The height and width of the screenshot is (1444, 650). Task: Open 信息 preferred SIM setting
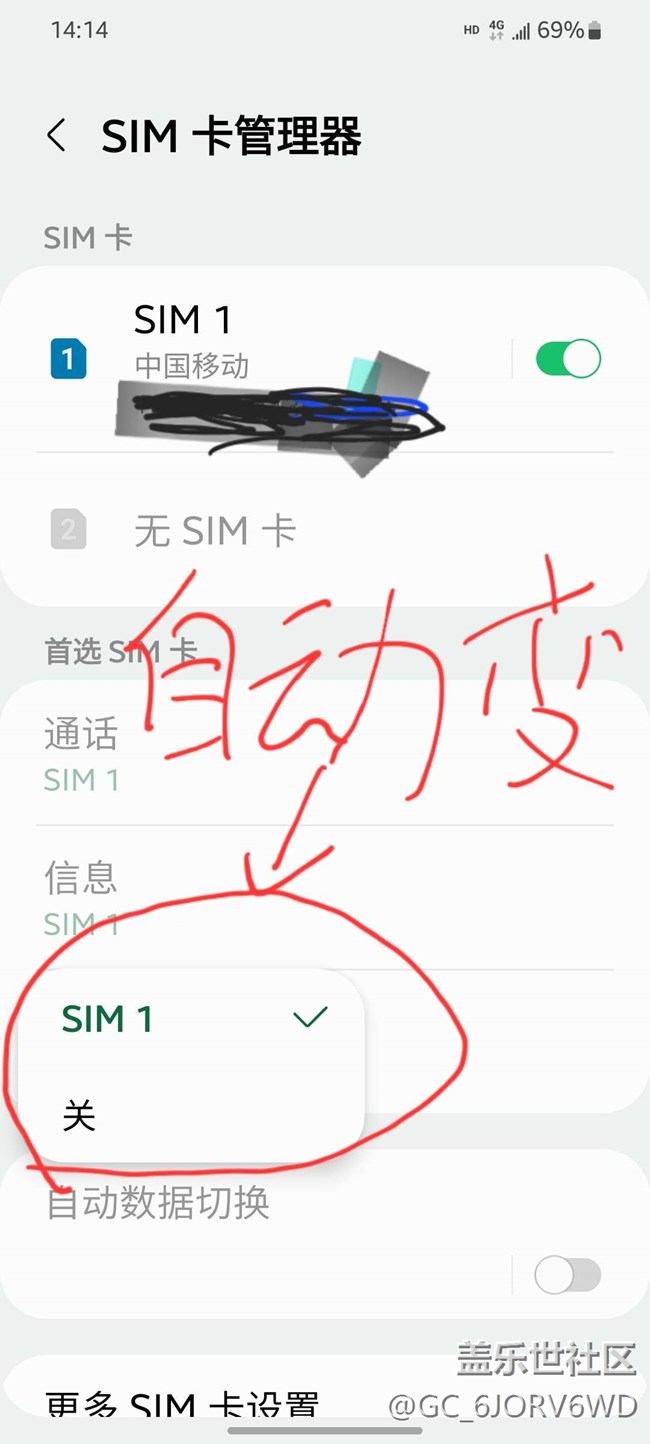click(x=300, y=897)
